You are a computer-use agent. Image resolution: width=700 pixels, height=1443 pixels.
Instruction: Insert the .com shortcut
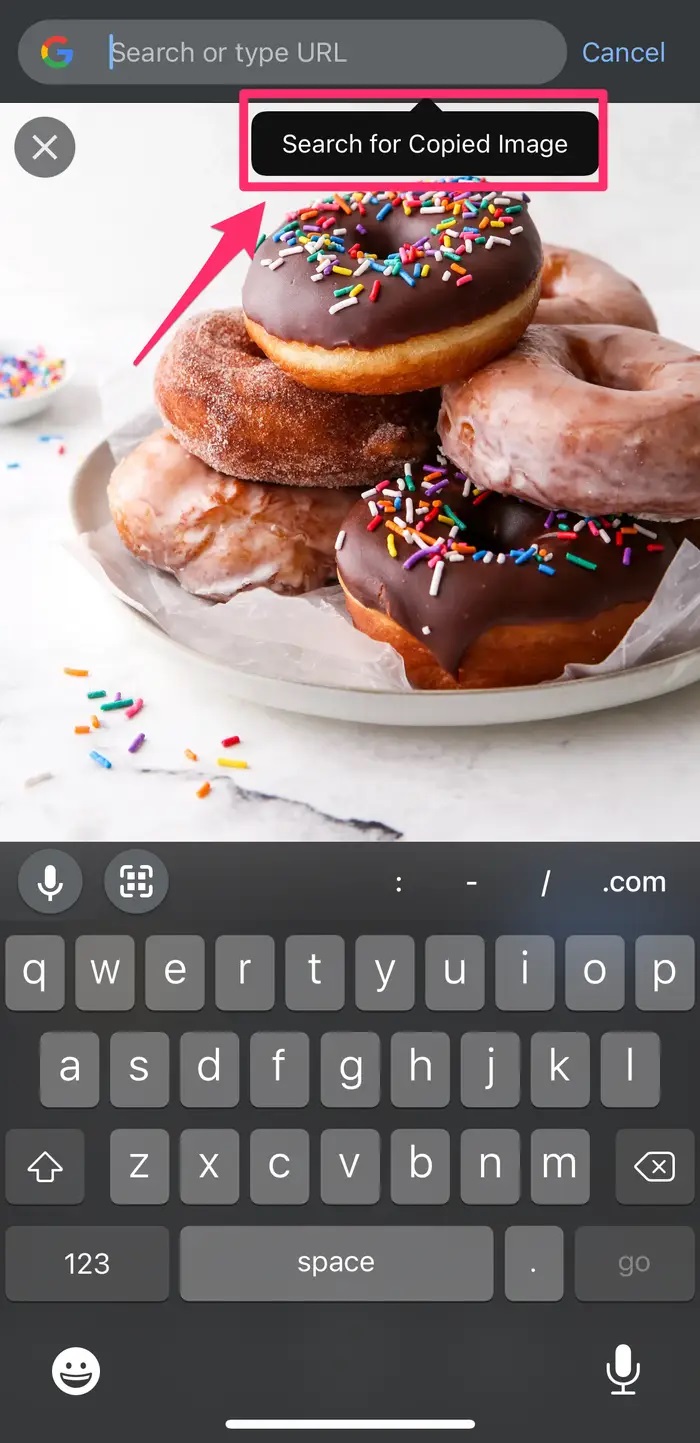click(633, 882)
